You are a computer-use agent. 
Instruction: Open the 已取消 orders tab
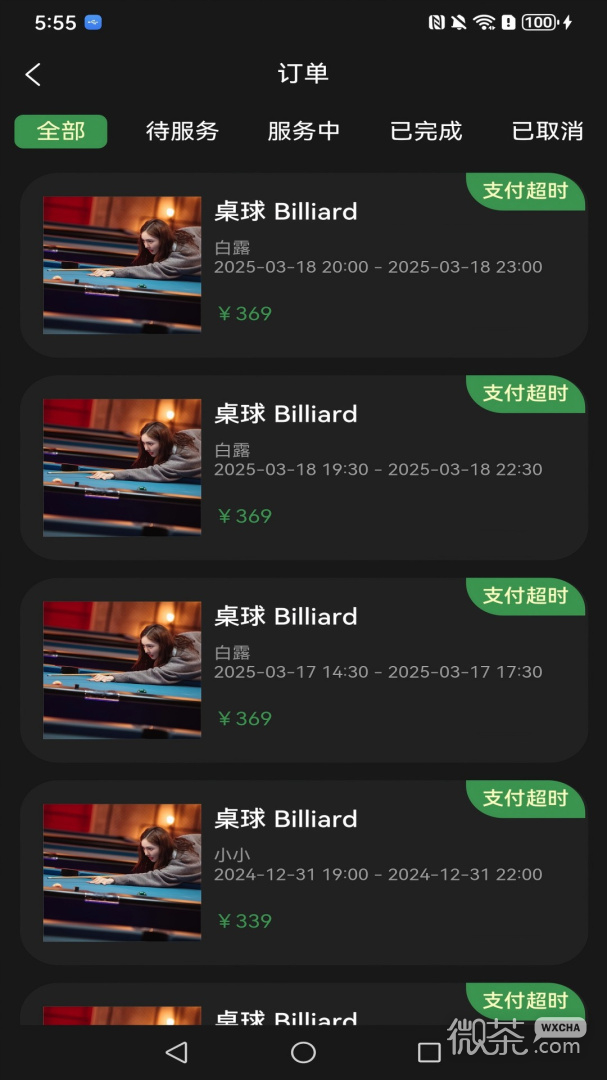click(548, 131)
